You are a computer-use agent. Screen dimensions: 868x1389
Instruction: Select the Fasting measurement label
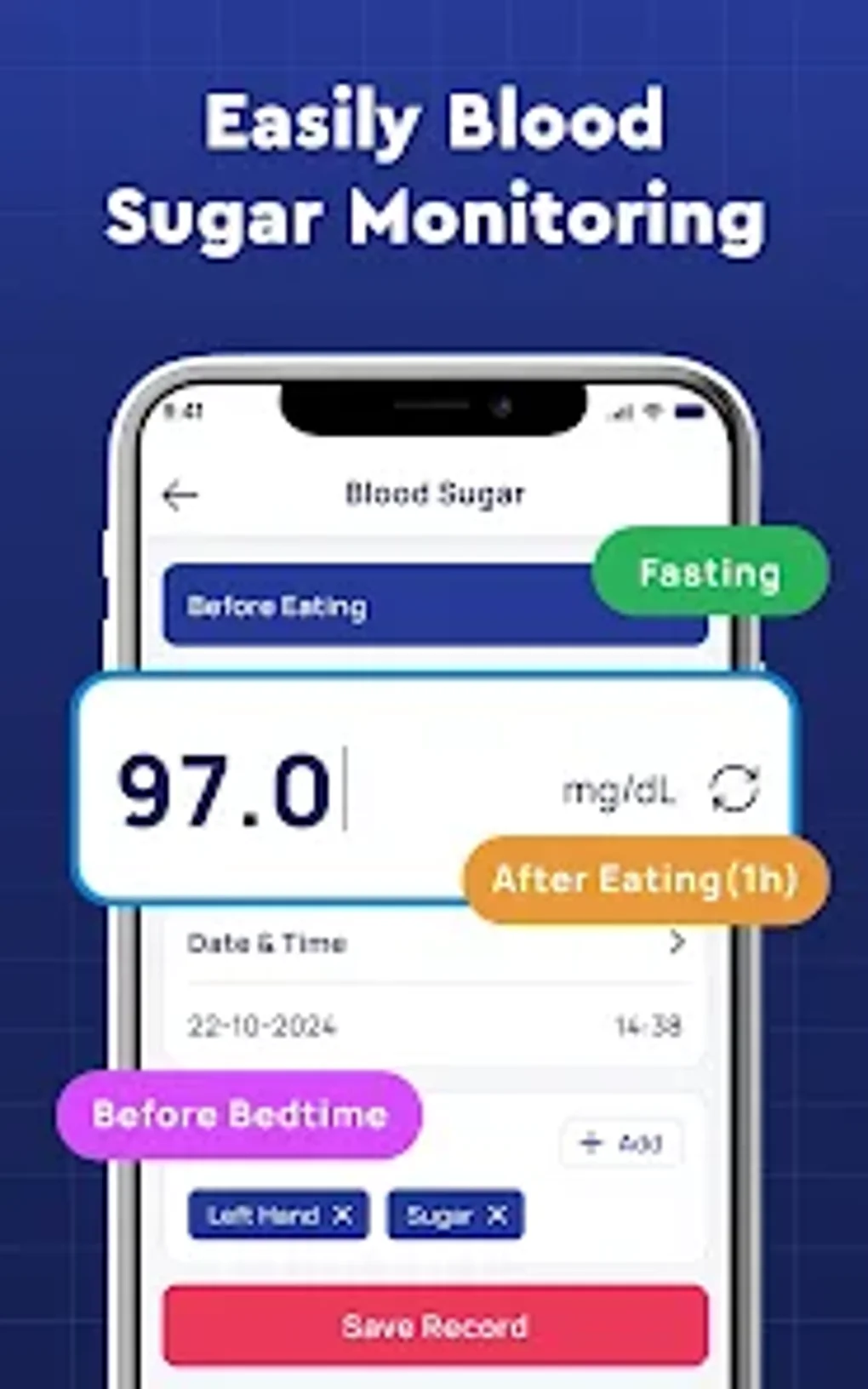click(710, 574)
